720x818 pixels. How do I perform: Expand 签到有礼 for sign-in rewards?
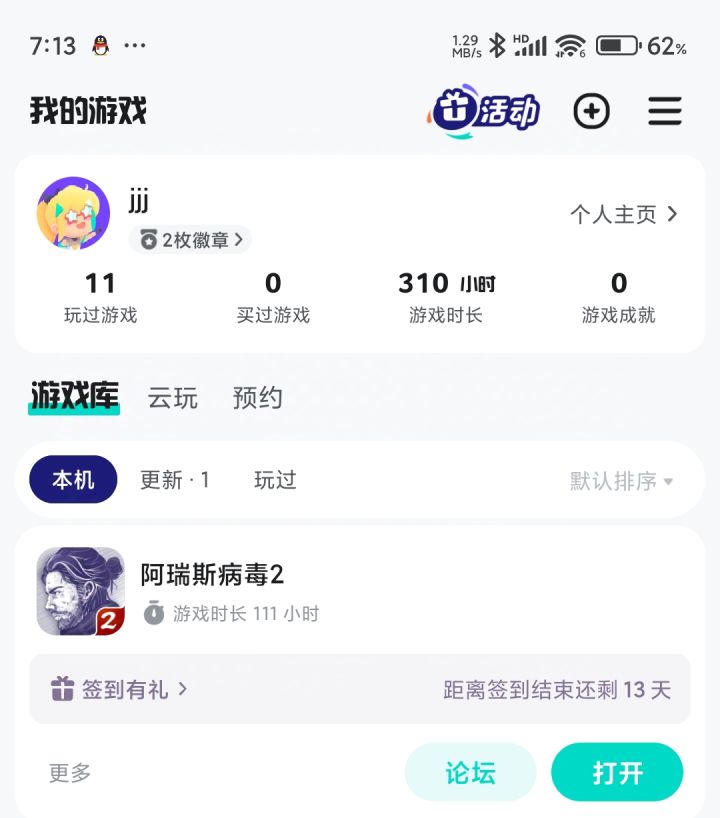pyautogui.click(x=120, y=689)
